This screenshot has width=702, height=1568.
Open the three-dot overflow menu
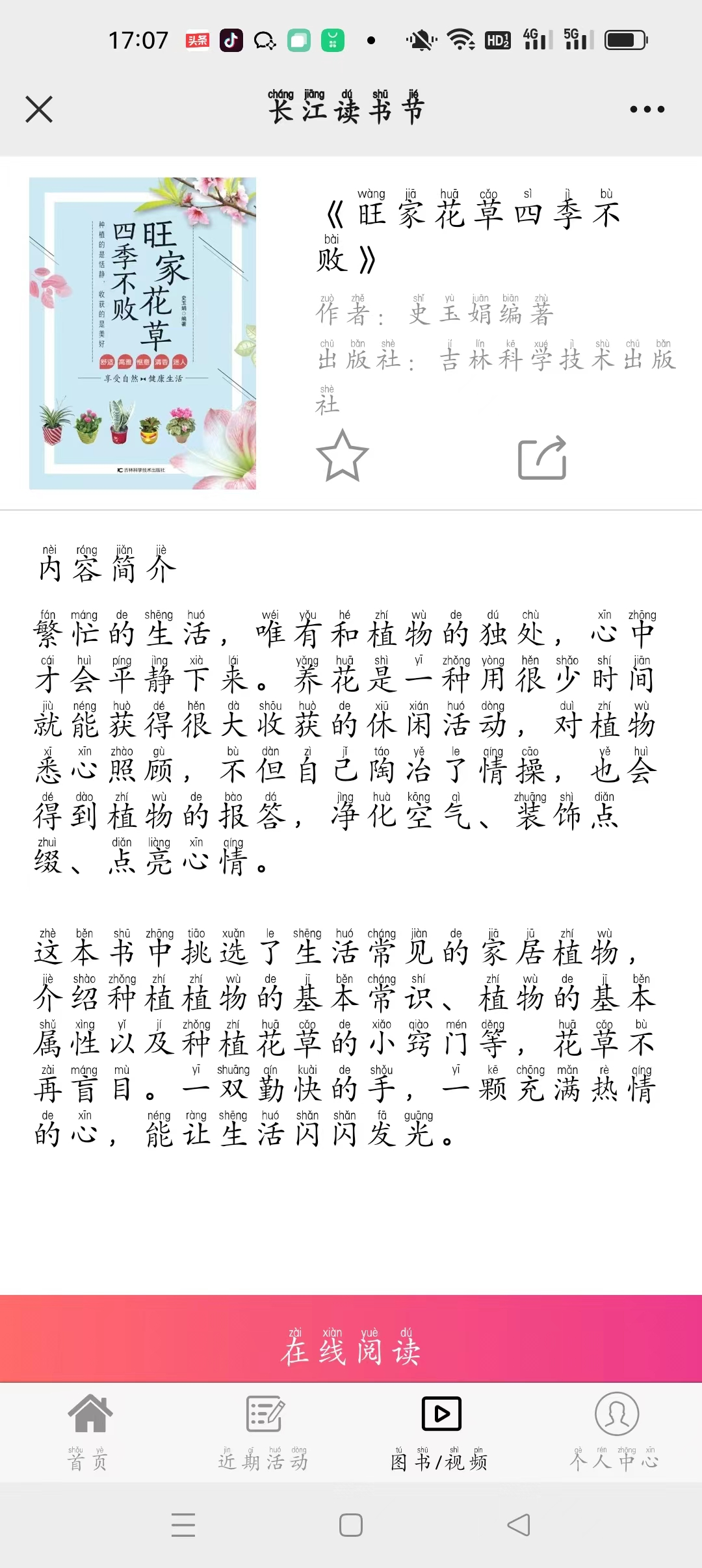647,109
